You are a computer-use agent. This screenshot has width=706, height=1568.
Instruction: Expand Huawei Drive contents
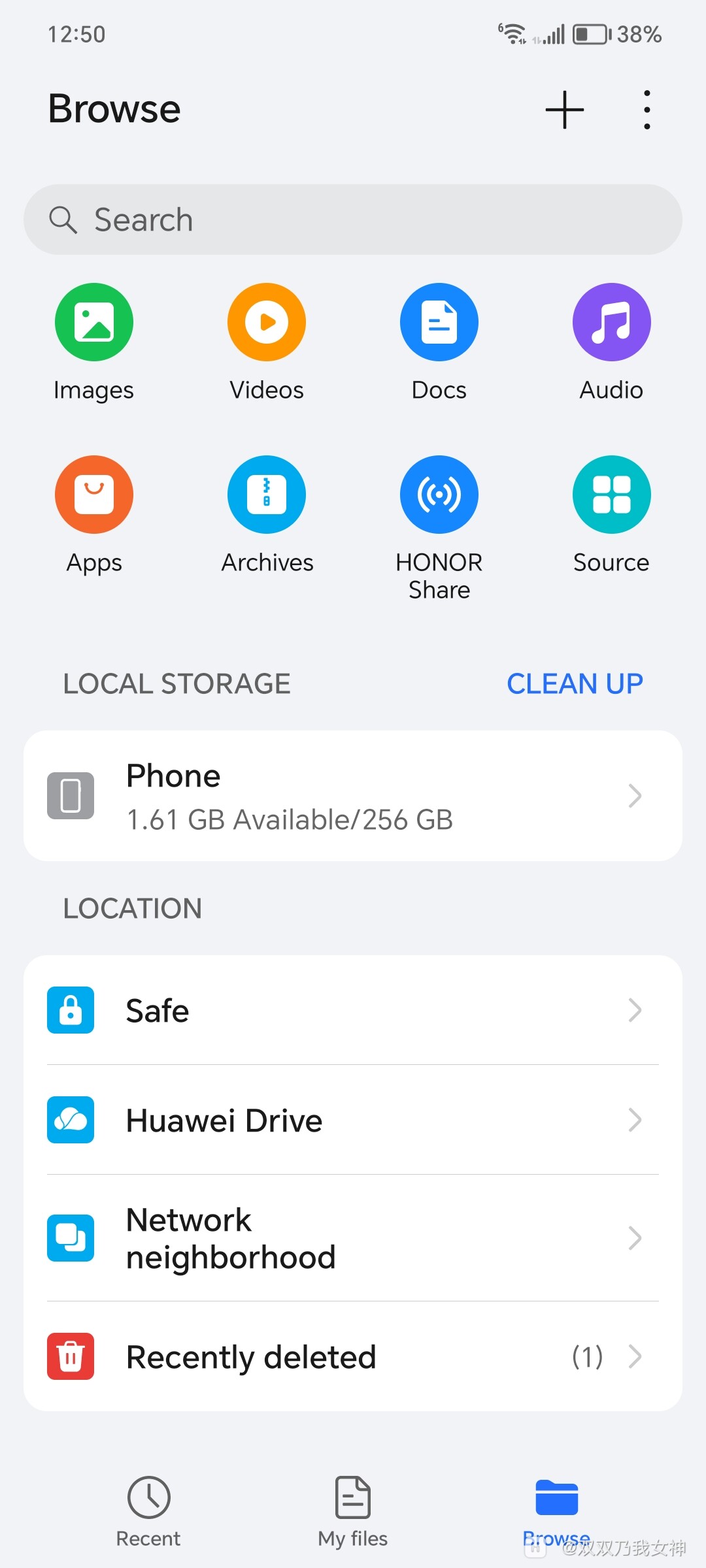coord(353,1120)
